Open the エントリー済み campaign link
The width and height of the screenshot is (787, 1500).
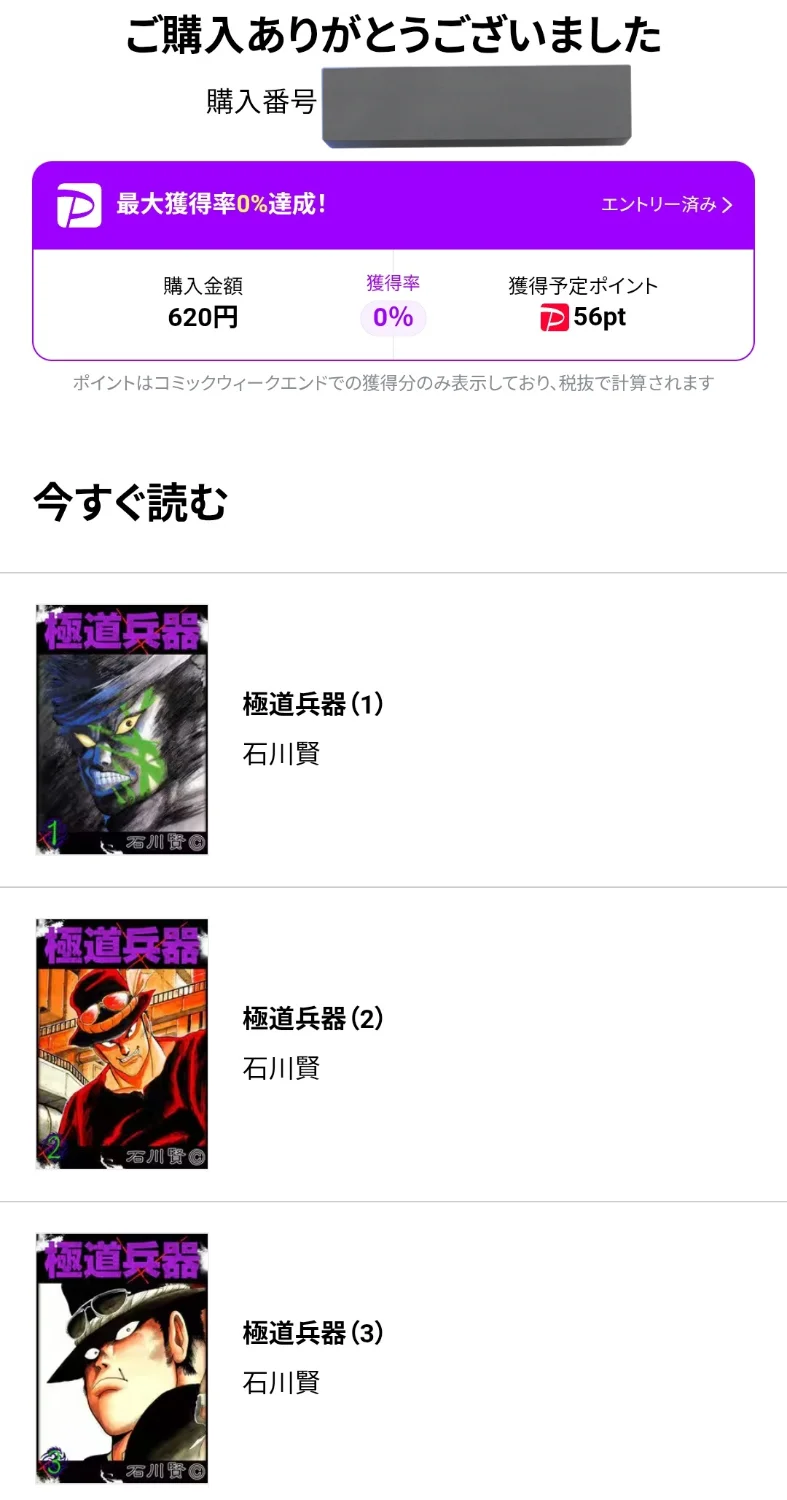pyautogui.click(x=666, y=205)
